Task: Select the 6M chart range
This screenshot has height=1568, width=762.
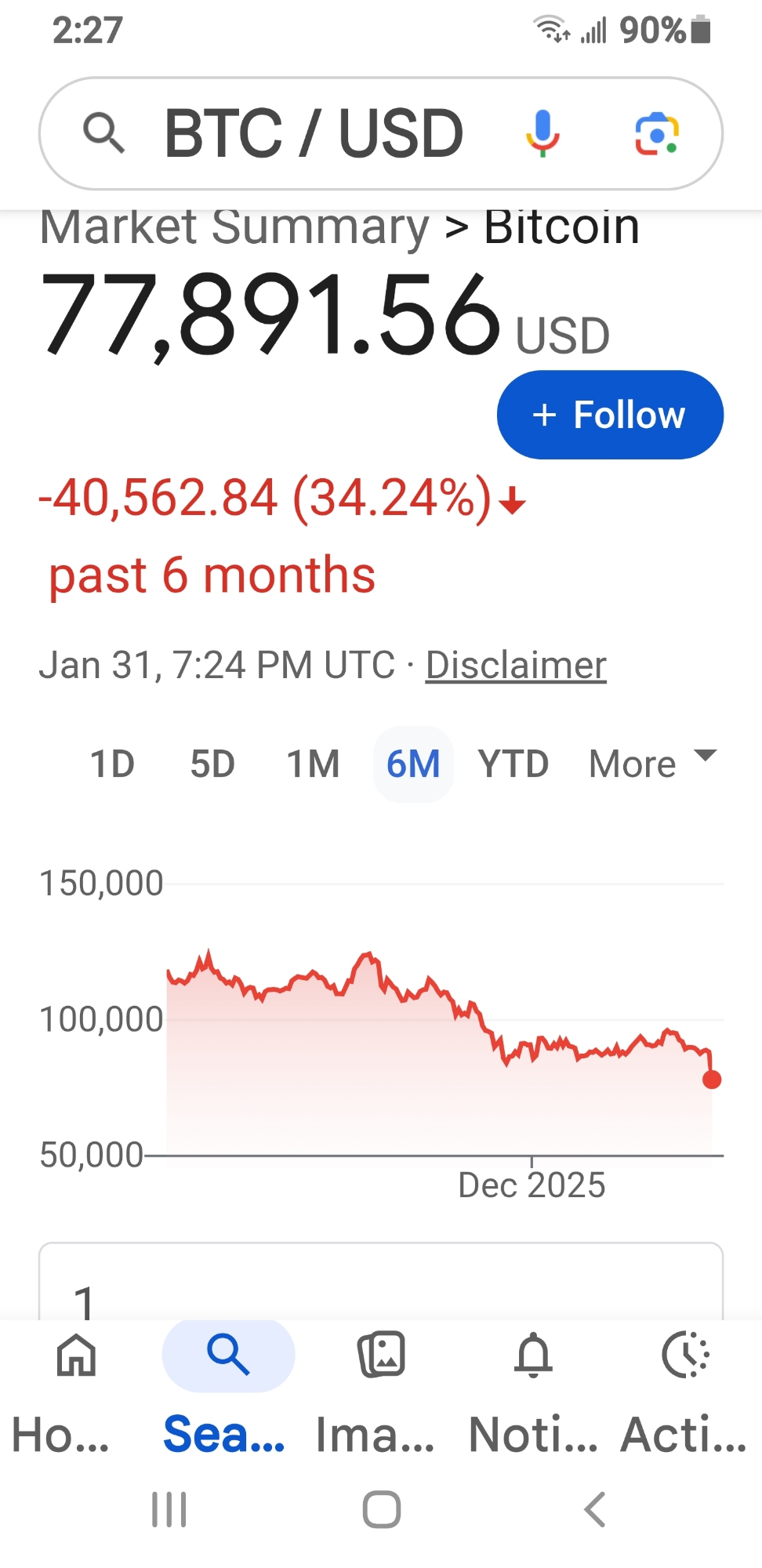Action: tap(413, 764)
